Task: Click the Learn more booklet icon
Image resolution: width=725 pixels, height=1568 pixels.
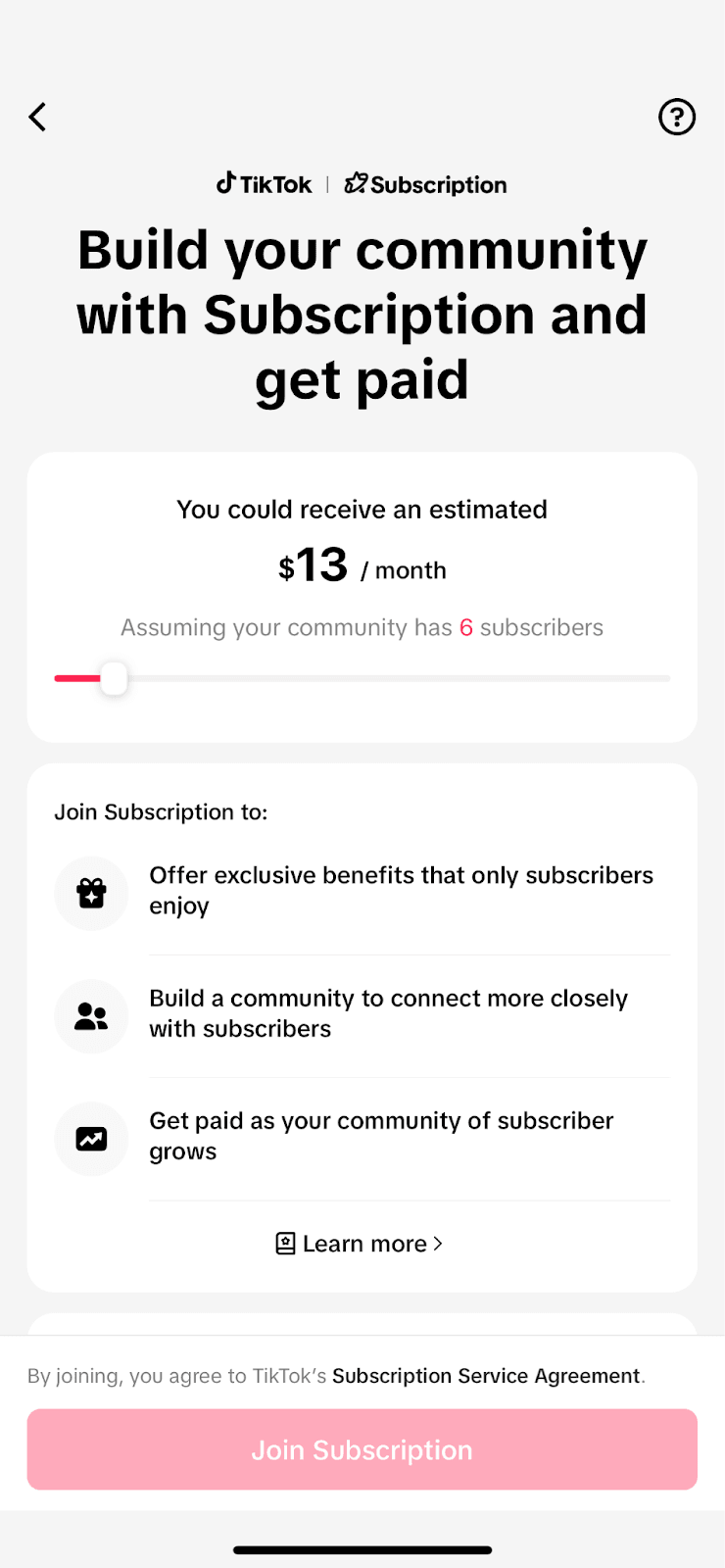Action: coord(284,1243)
